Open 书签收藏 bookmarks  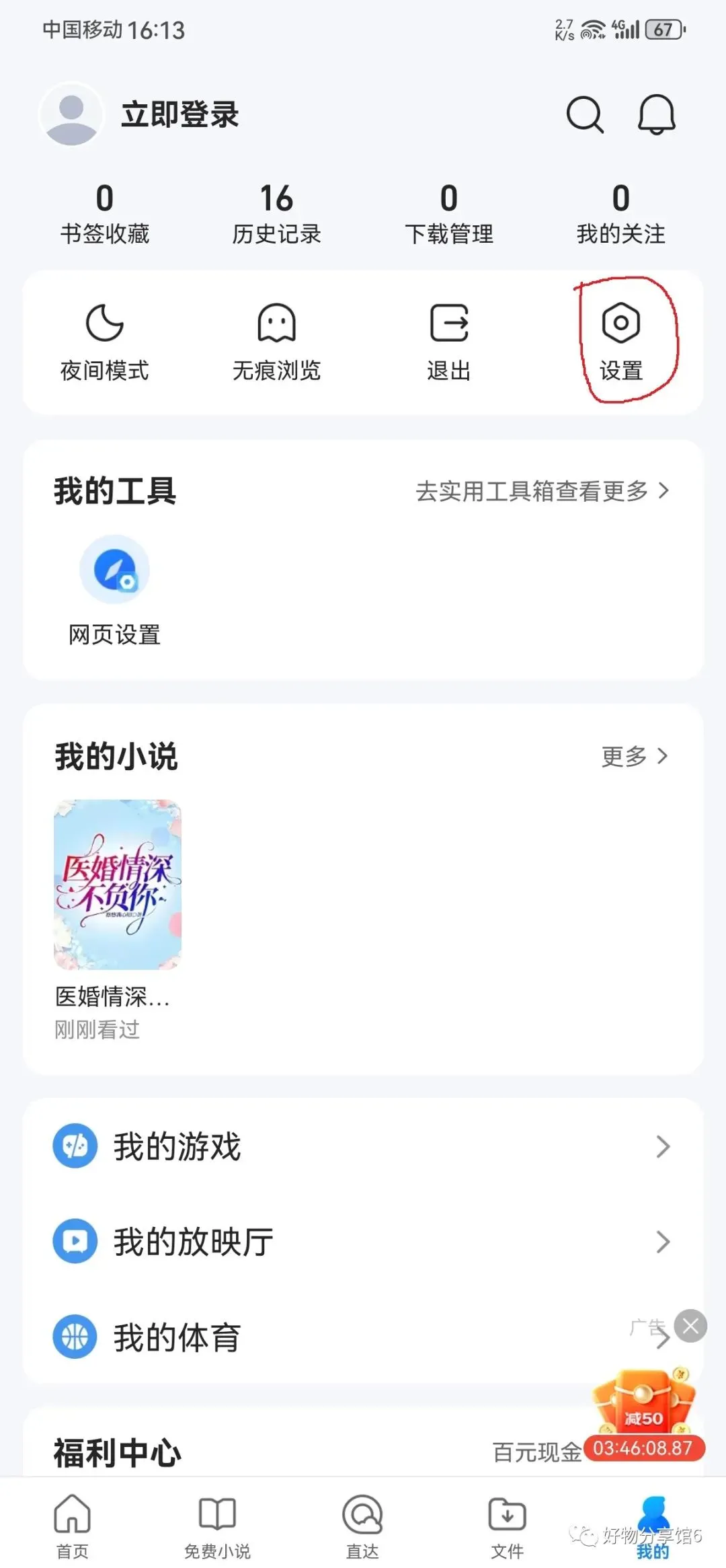point(105,214)
